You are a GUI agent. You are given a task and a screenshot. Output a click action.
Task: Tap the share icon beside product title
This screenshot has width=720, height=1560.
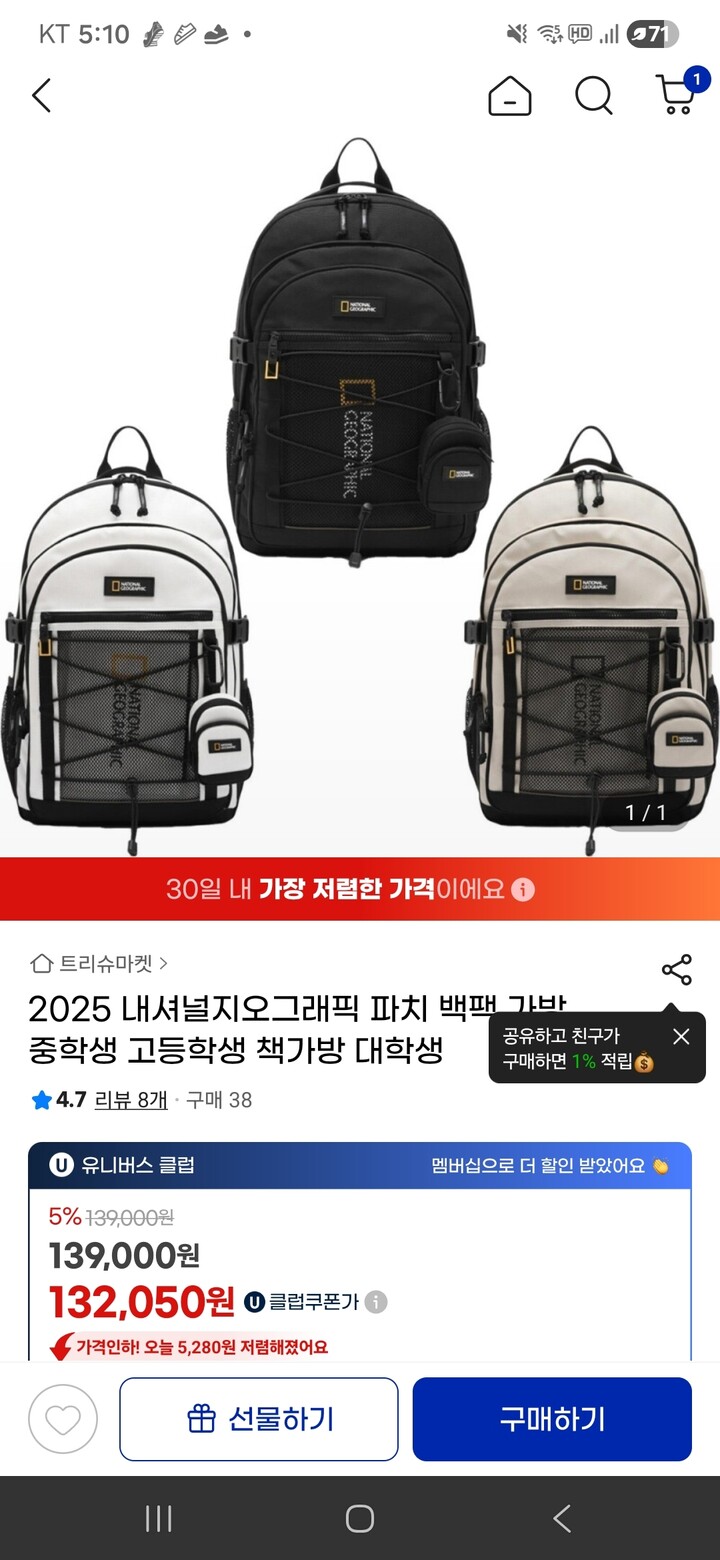(677, 968)
